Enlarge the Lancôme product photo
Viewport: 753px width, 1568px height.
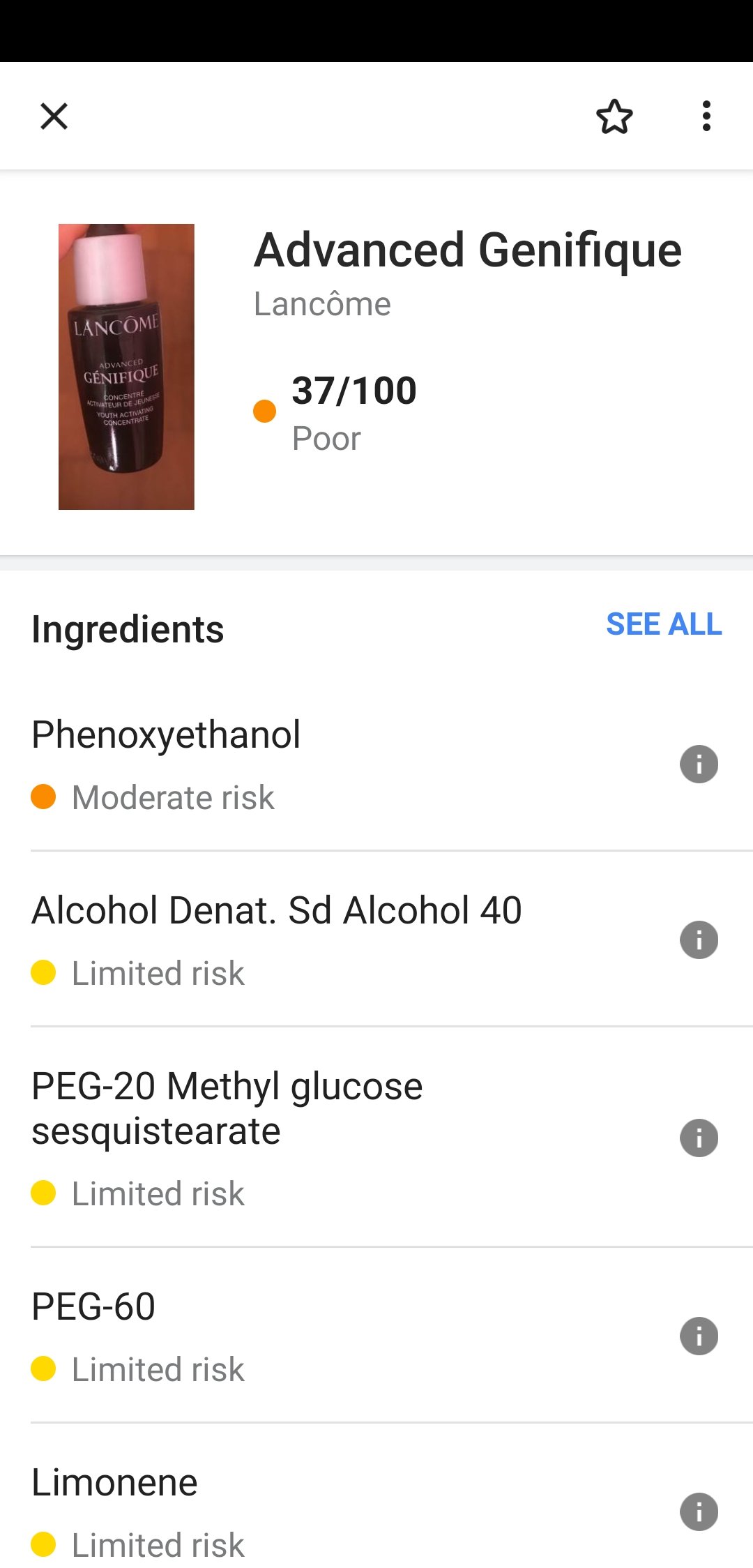tap(126, 366)
